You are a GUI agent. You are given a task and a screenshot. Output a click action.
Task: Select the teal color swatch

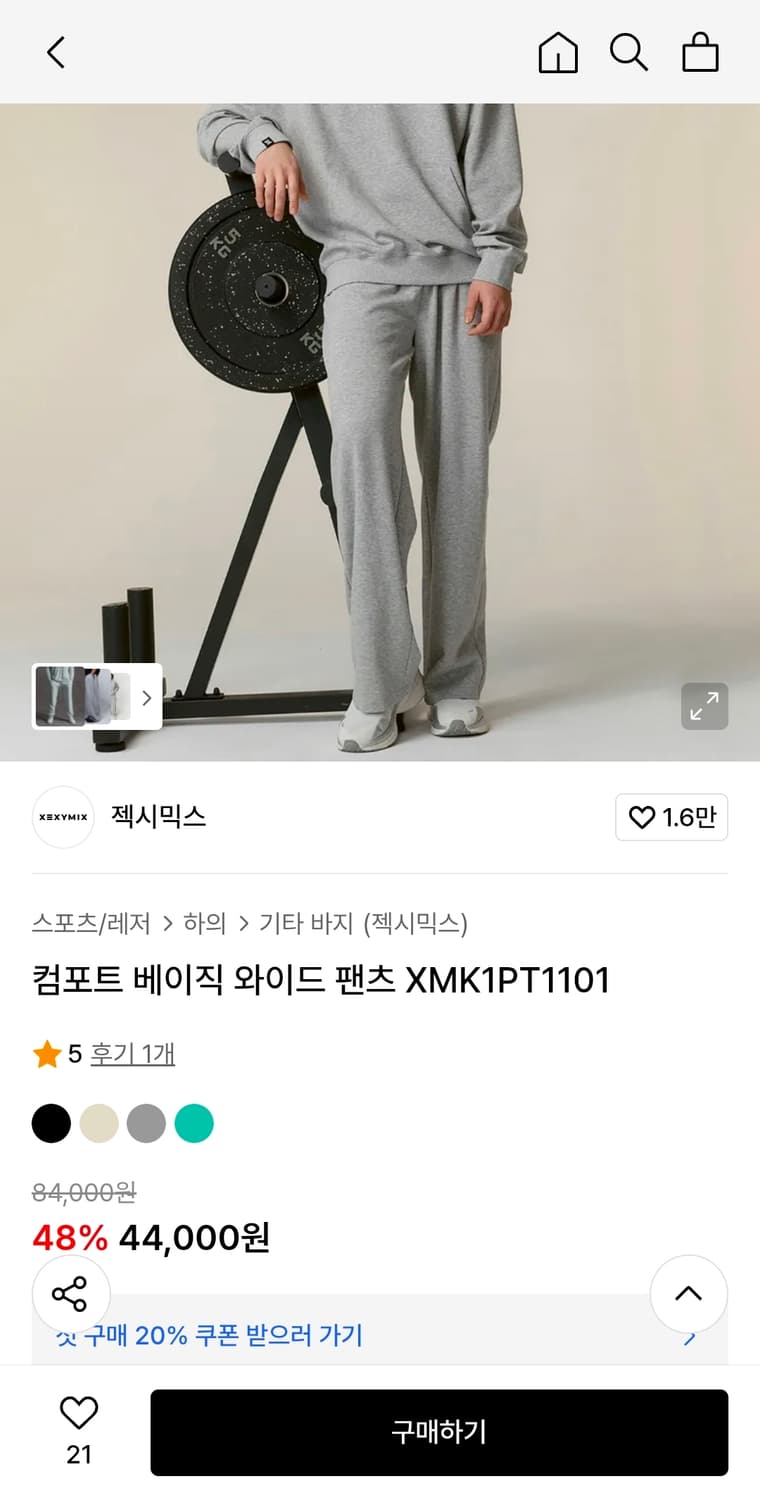pos(195,1123)
